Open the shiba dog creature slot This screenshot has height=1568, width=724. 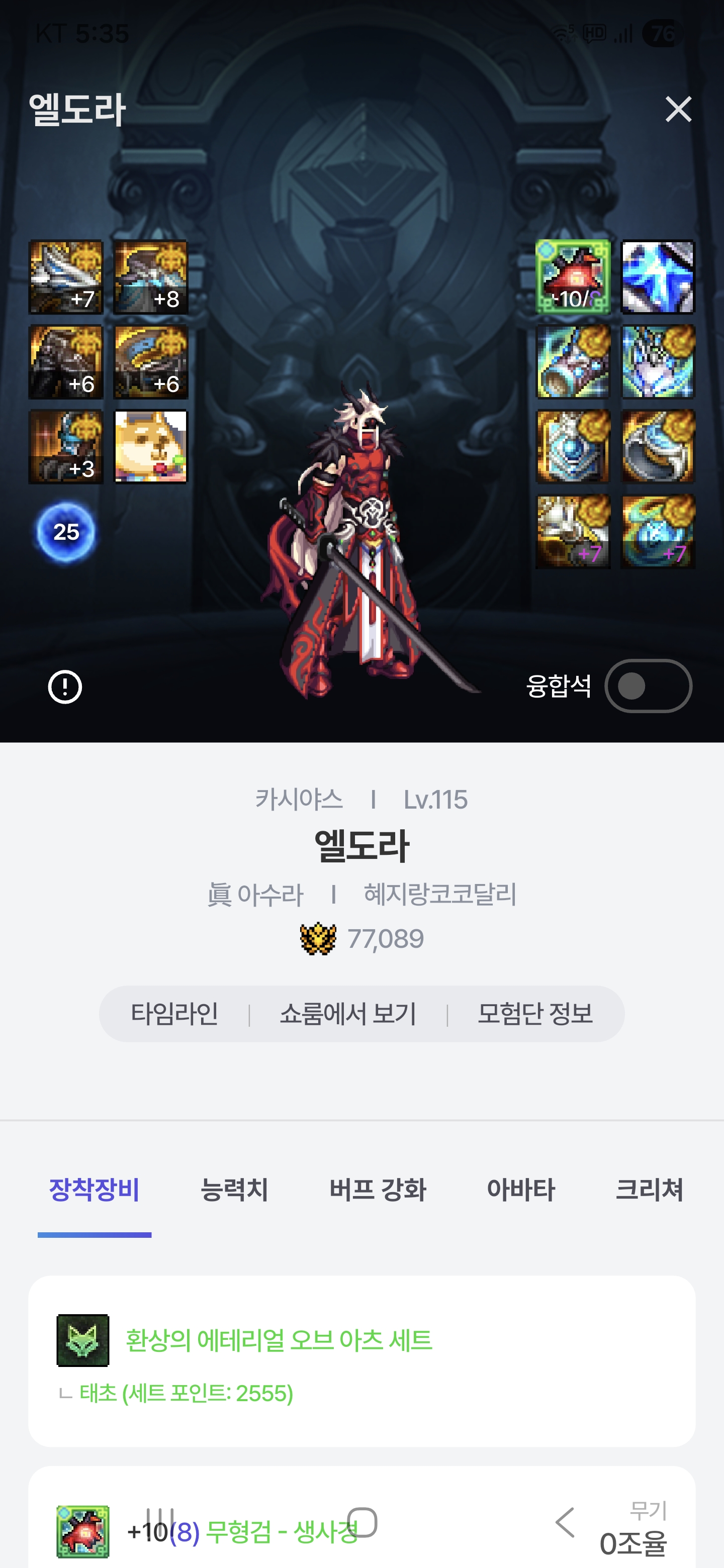pyautogui.click(x=151, y=447)
